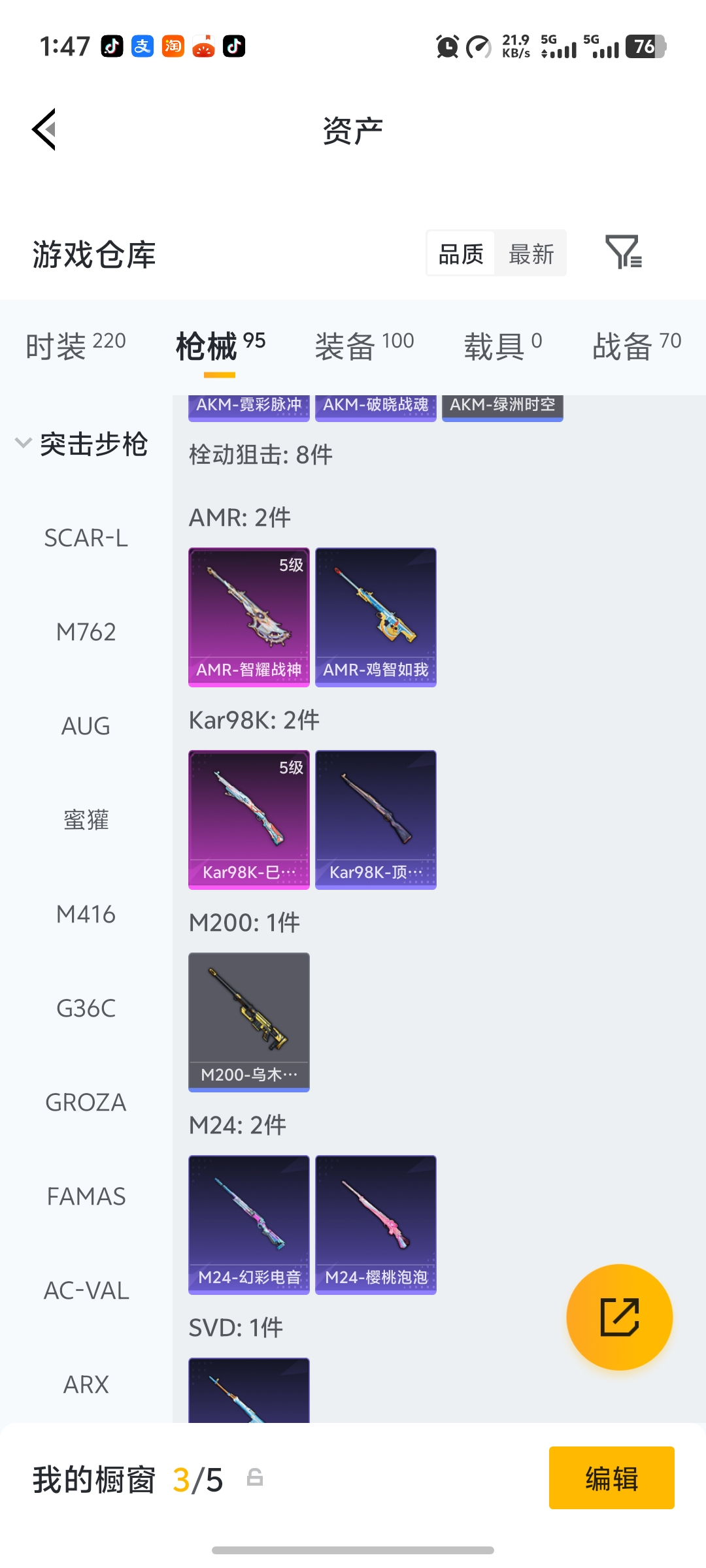Tap the battery level indicator showing 76

(647, 46)
